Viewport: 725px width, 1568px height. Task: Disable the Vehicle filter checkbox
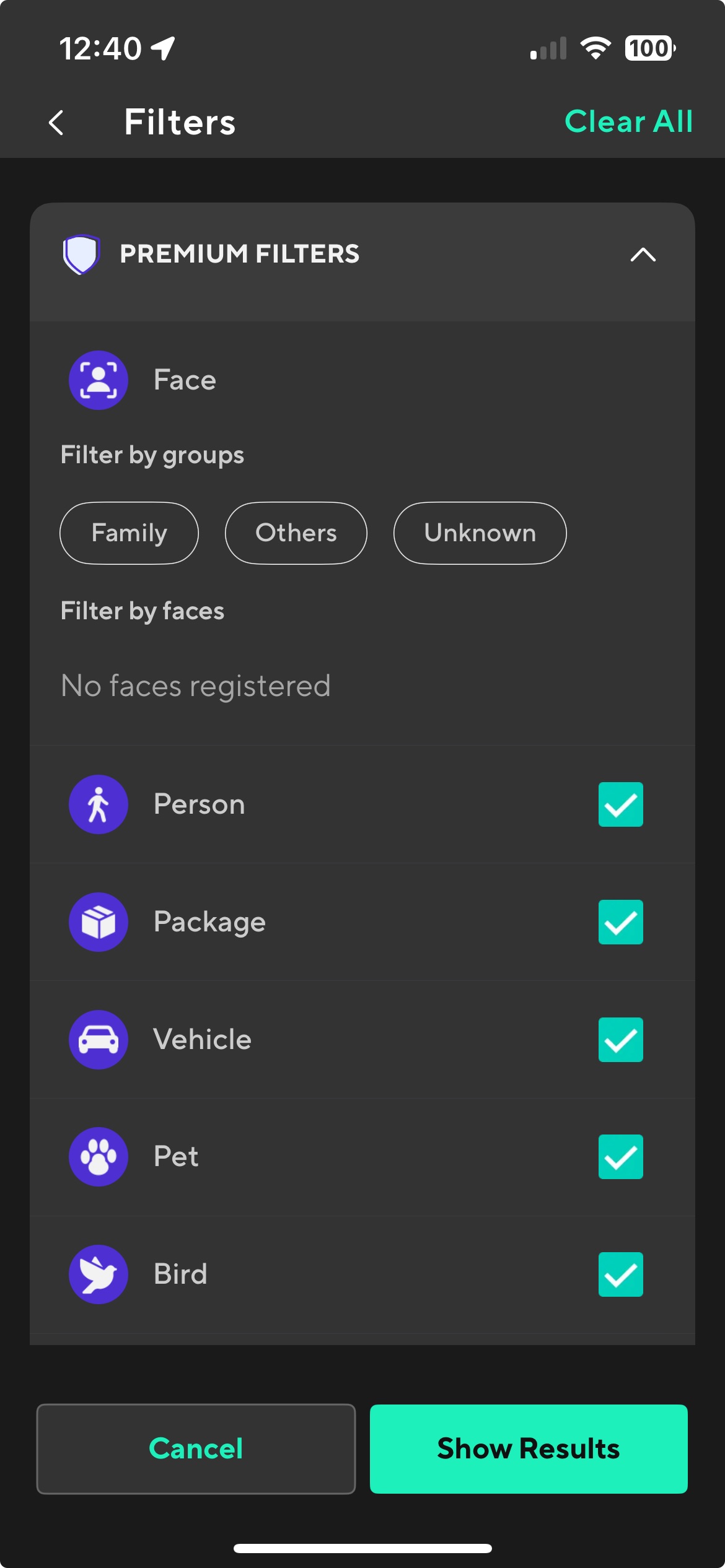pos(620,1039)
